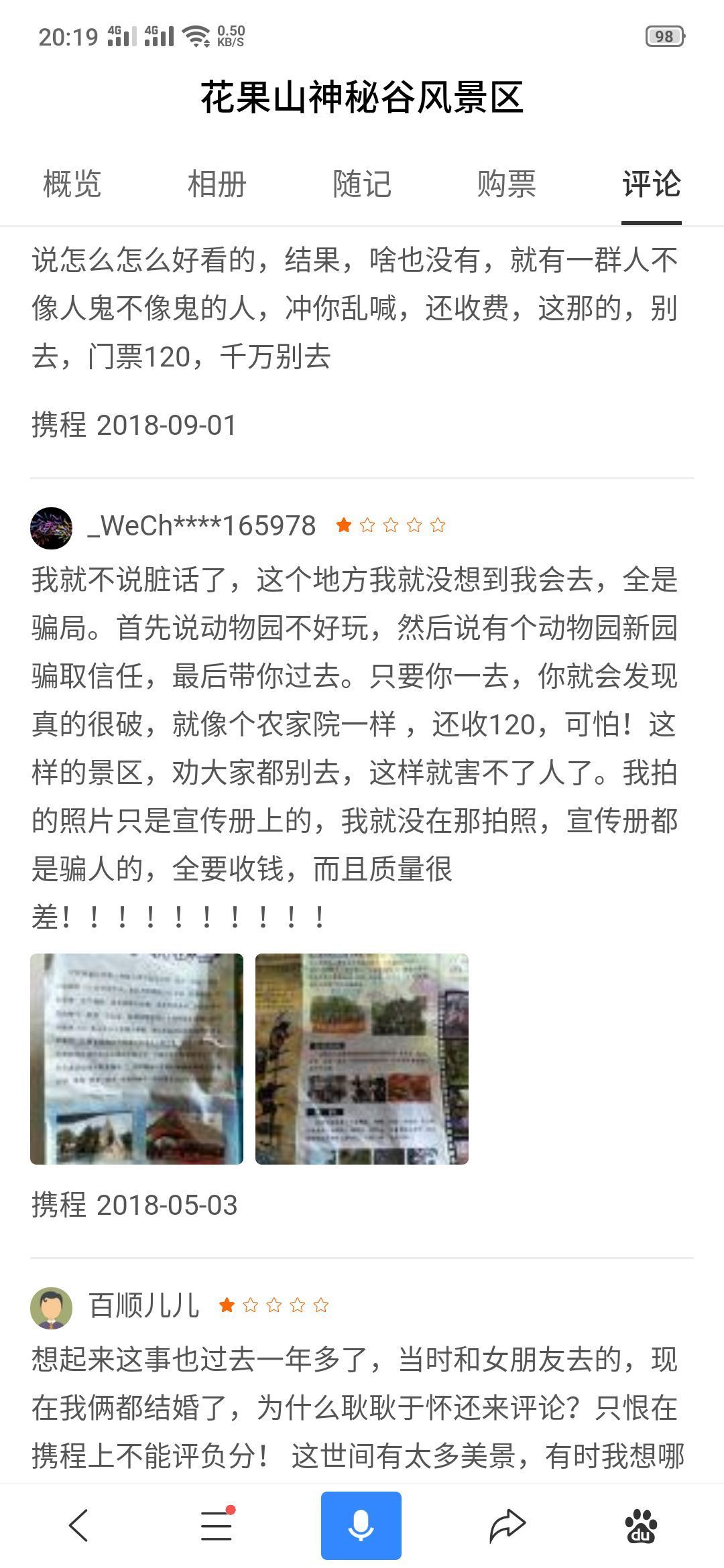The height and width of the screenshot is (1568, 724).
Task: Go to the 购票 tab
Action: (x=506, y=184)
